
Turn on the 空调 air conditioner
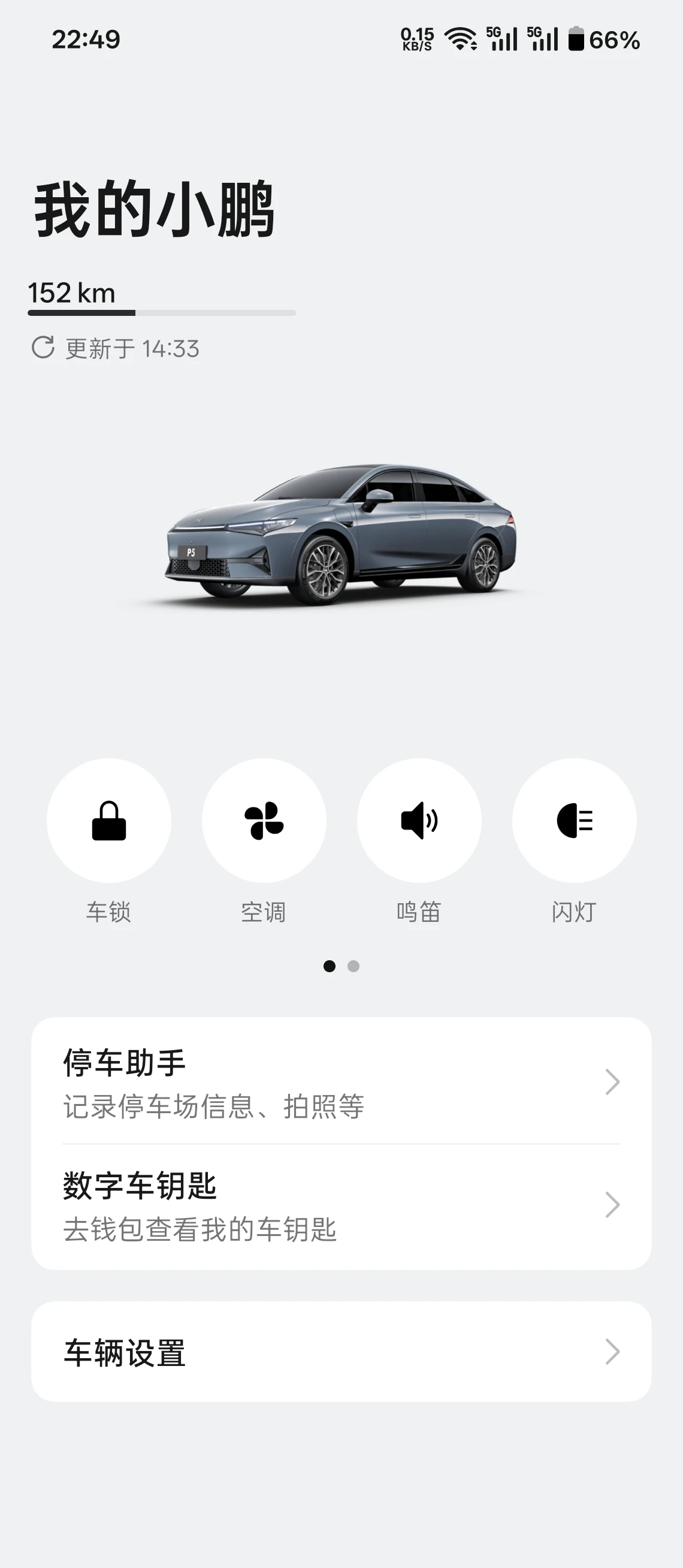pyautogui.click(x=264, y=820)
